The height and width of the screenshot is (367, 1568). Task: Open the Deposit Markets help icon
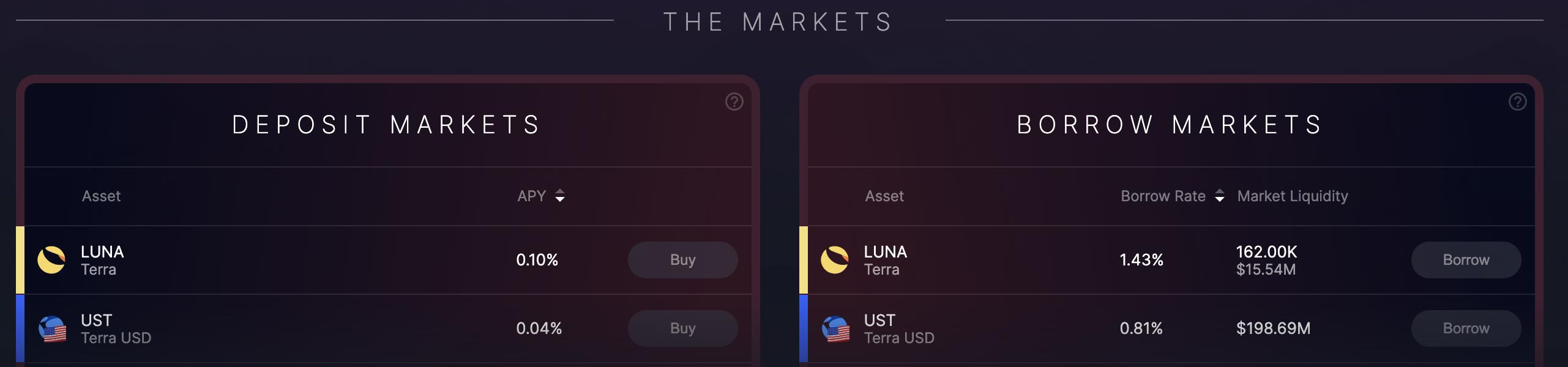coord(734,102)
